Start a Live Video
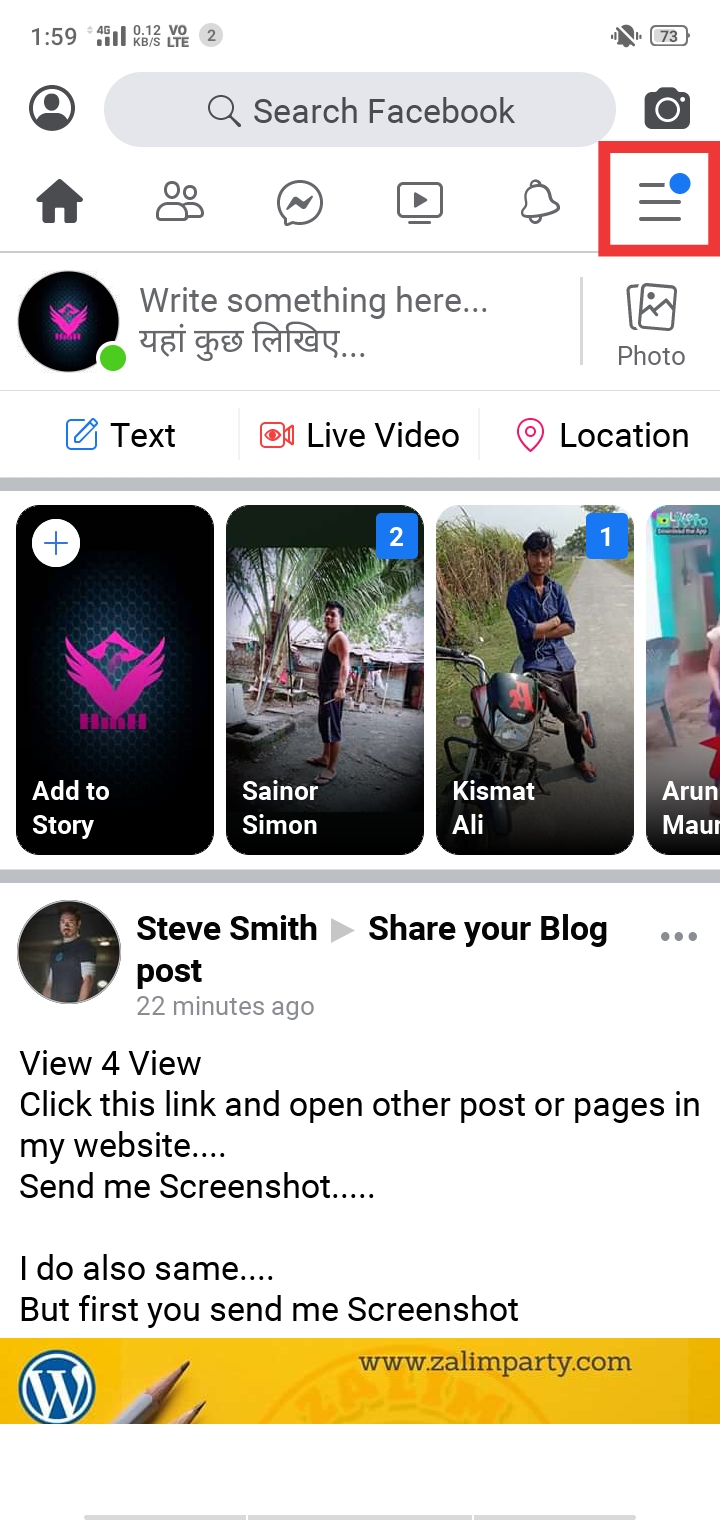Image resolution: width=720 pixels, height=1520 pixels. (x=360, y=435)
